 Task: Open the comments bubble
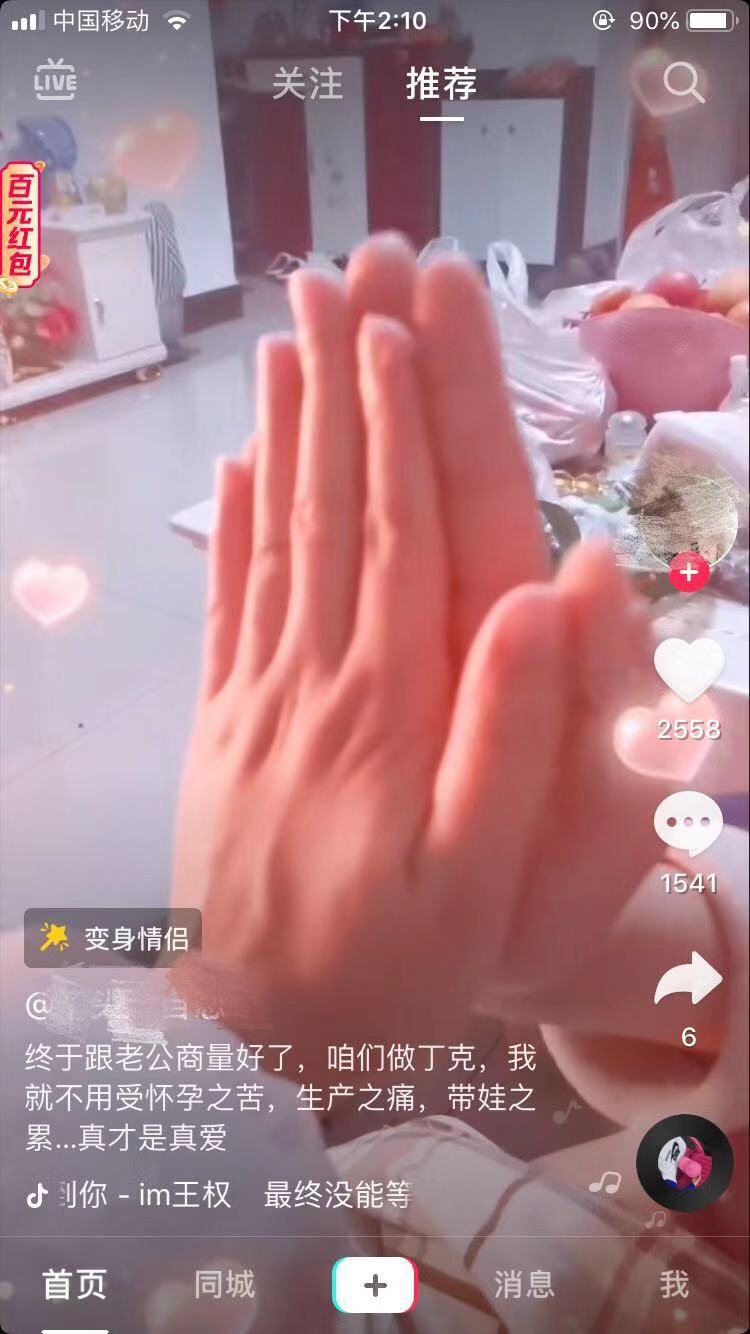pos(688,825)
